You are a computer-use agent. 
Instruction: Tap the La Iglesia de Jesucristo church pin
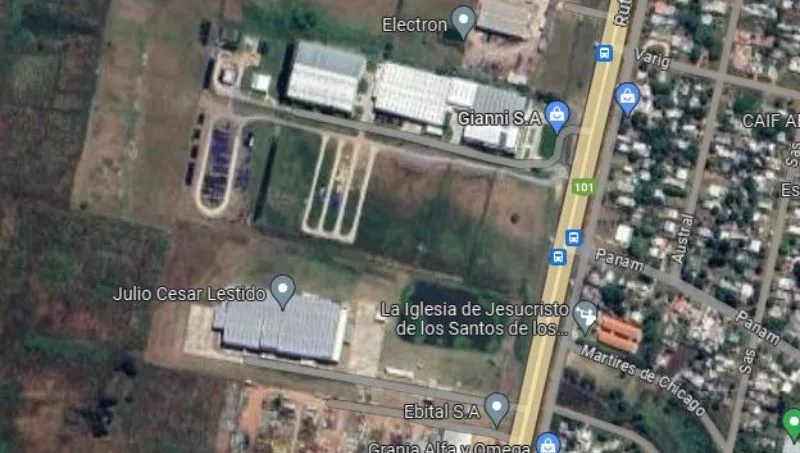[586, 317]
